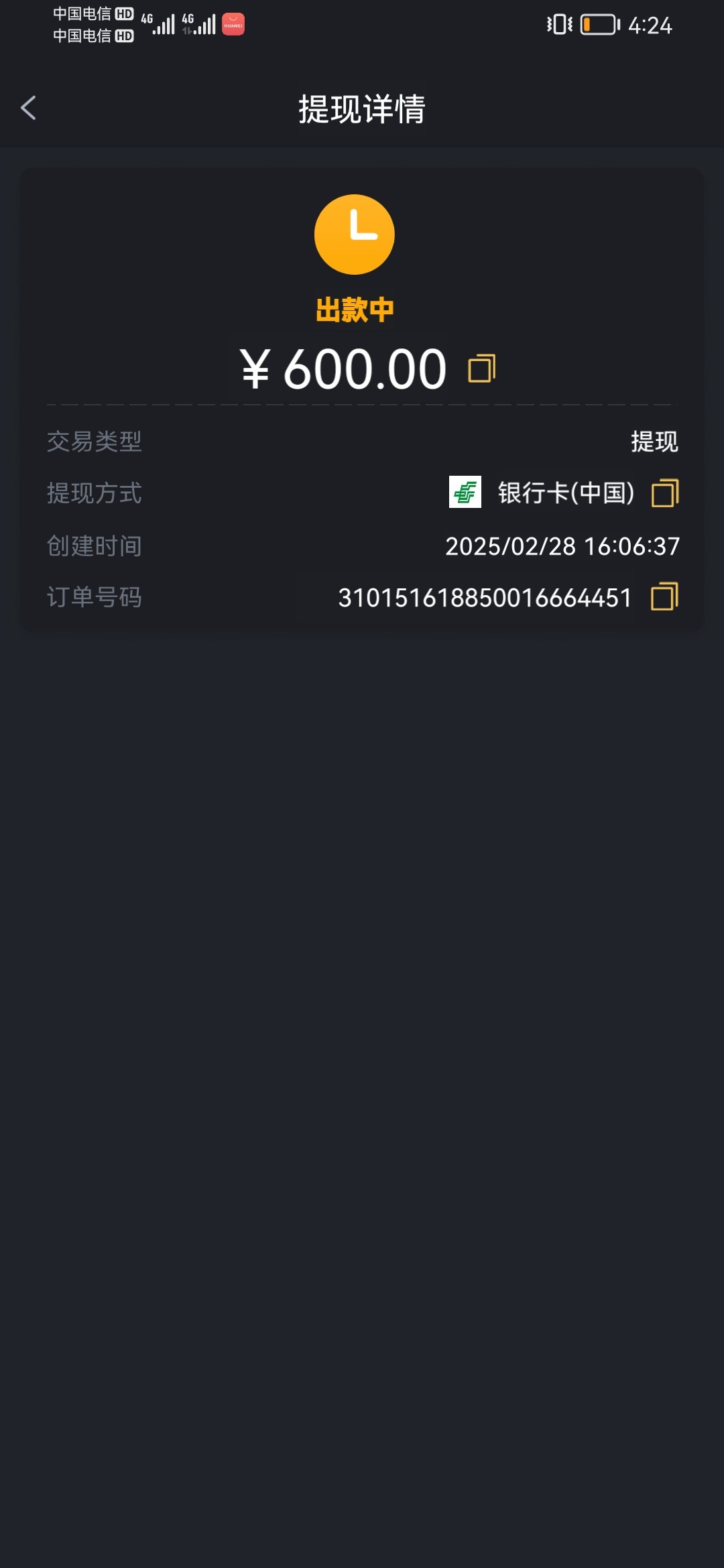Viewport: 724px width, 1568px height.
Task: Copy the order number 3101516188500166664451
Action: pyautogui.click(x=664, y=596)
